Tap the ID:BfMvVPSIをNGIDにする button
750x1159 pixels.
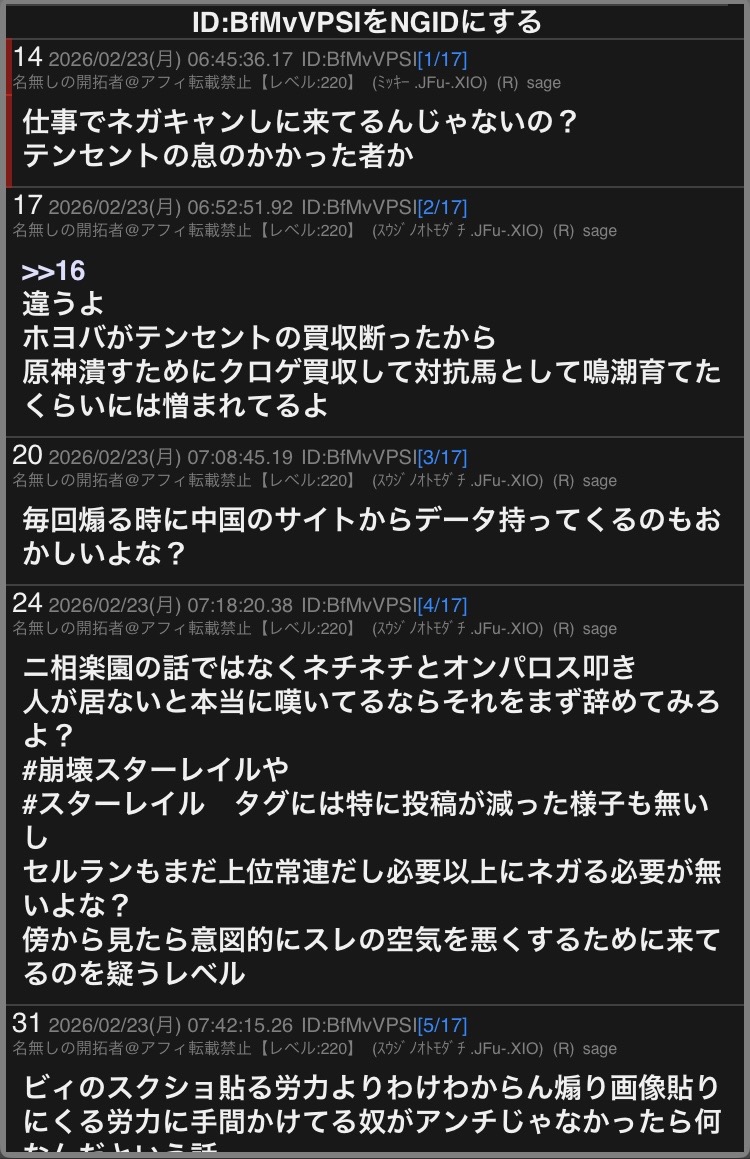tap(366, 20)
